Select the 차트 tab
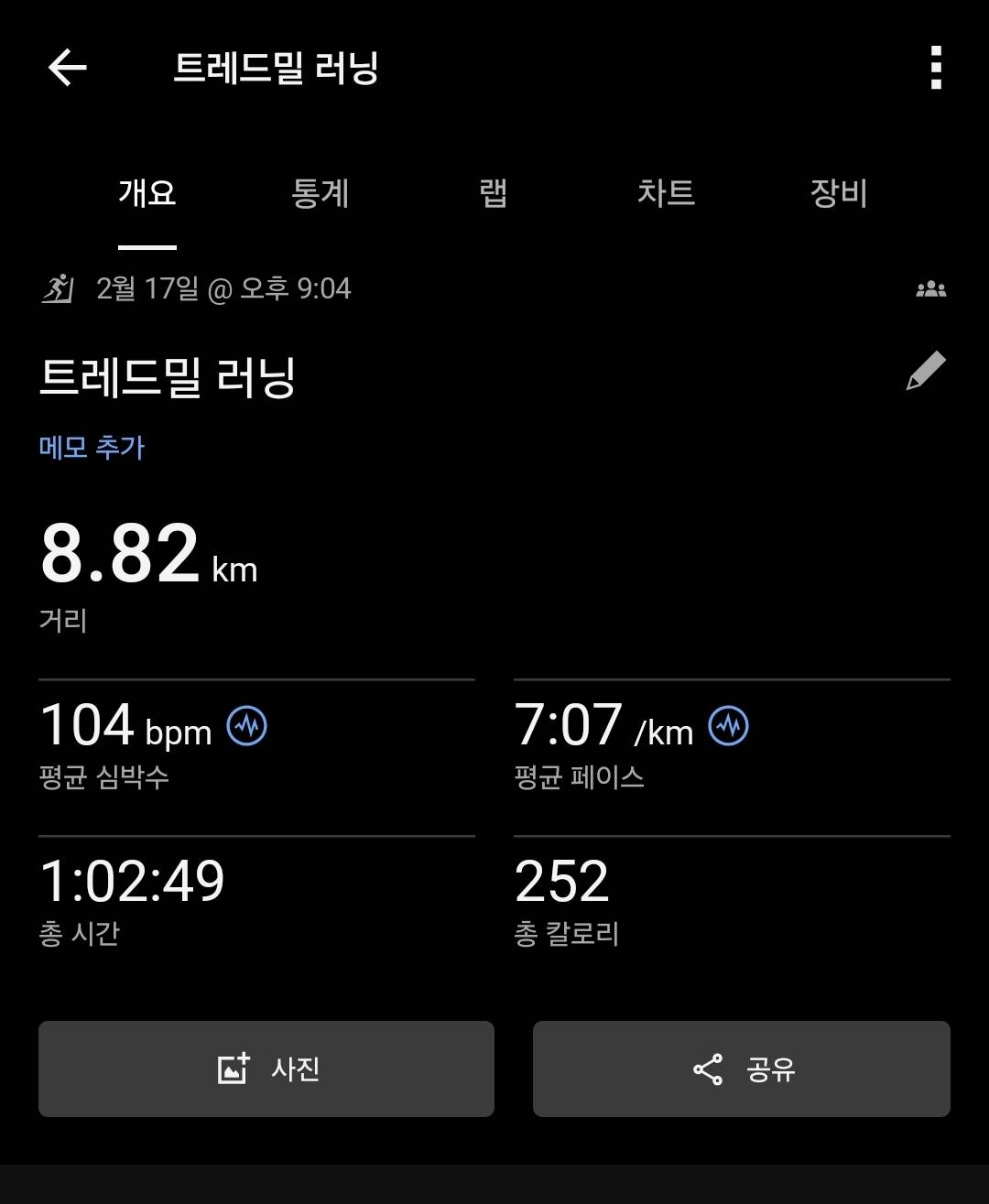Image resolution: width=989 pixels, height=1204 pixels. [668, 194]
